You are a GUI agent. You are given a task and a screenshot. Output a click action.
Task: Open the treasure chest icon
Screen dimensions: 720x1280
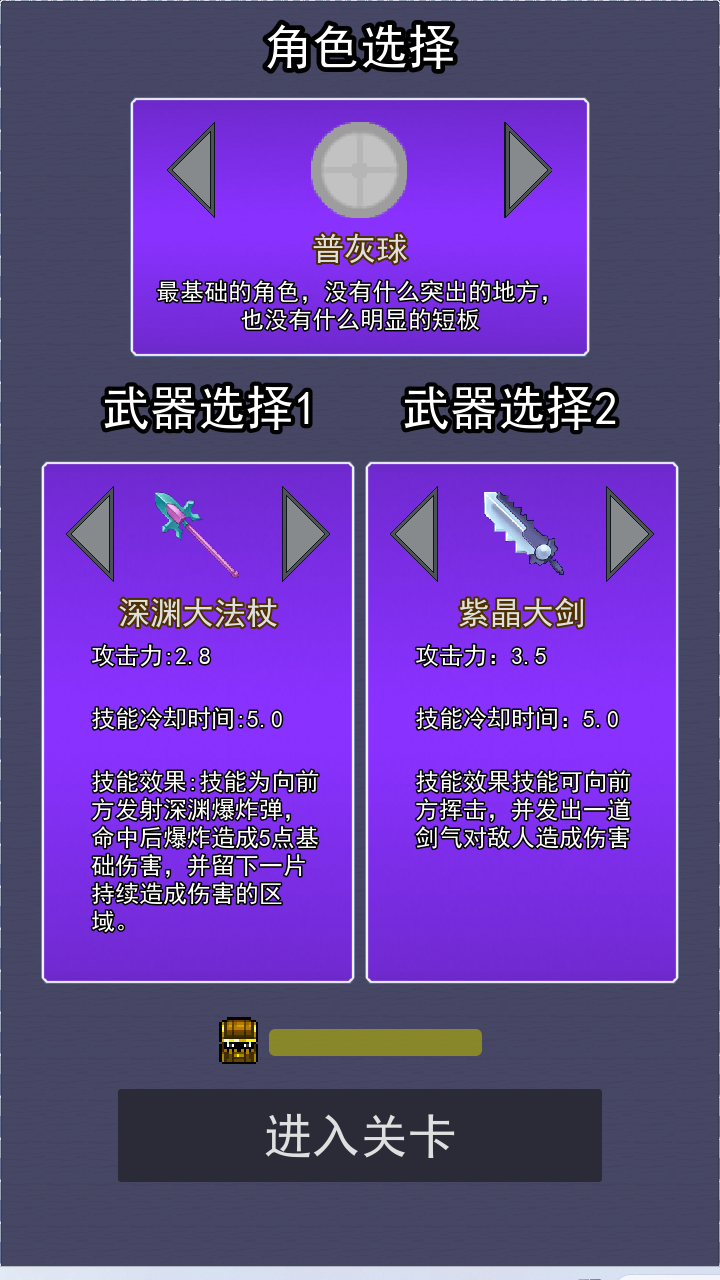239,1041
